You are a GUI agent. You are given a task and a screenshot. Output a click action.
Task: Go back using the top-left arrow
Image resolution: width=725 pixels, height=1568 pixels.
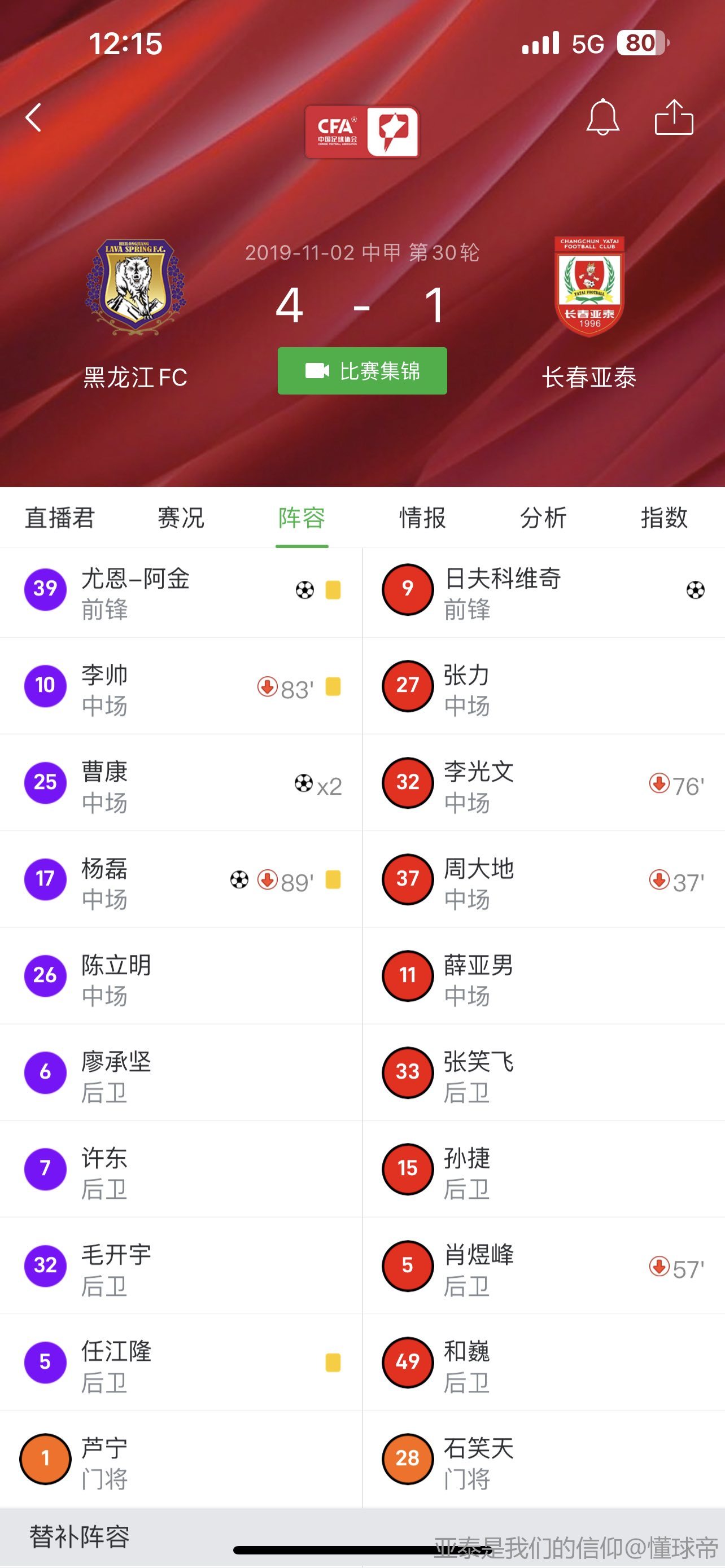(33, 117)
